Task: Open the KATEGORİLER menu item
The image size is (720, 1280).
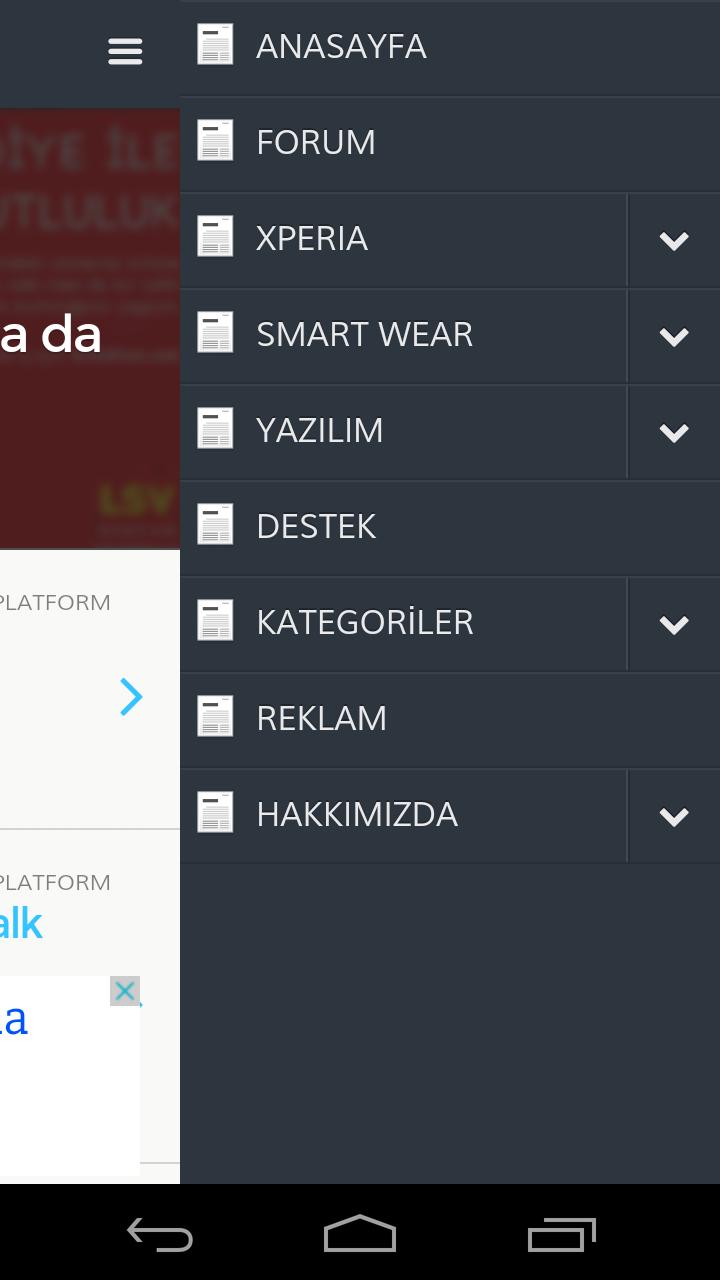Action: point(364,623)
